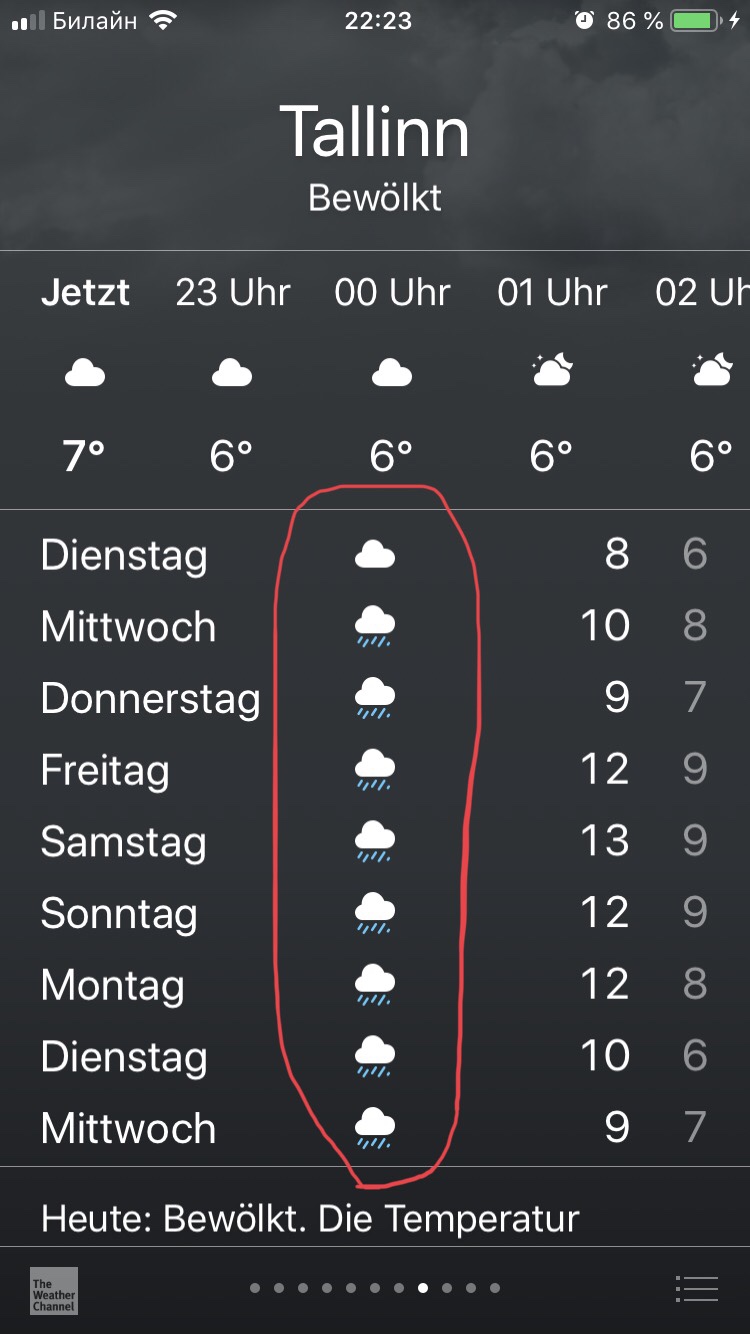The image size is (750, 1334).
Task: Tap the page indicator dots
Action: click(x=375, y=1288)
